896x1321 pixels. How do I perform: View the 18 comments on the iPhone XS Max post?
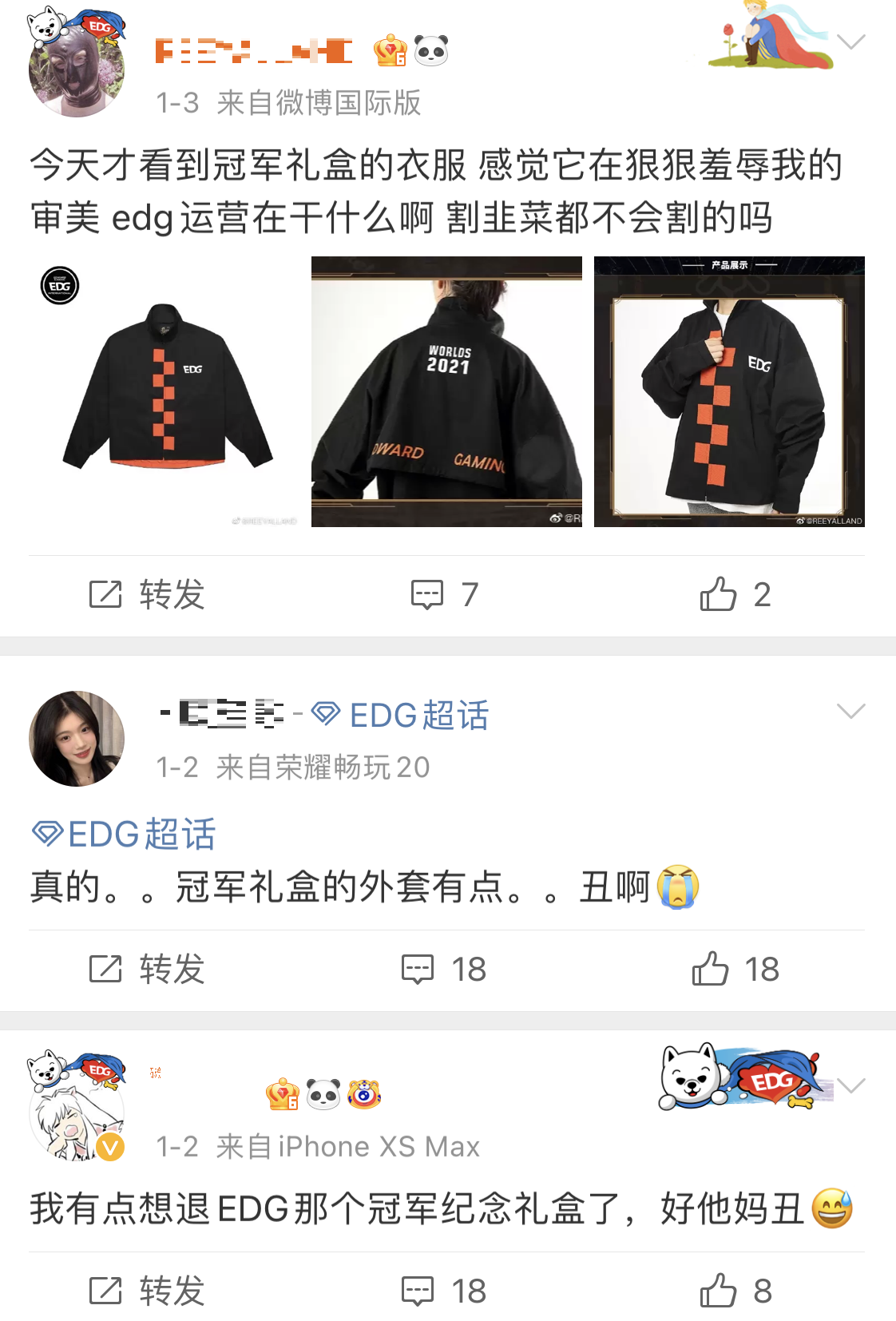pos(444,1291)
